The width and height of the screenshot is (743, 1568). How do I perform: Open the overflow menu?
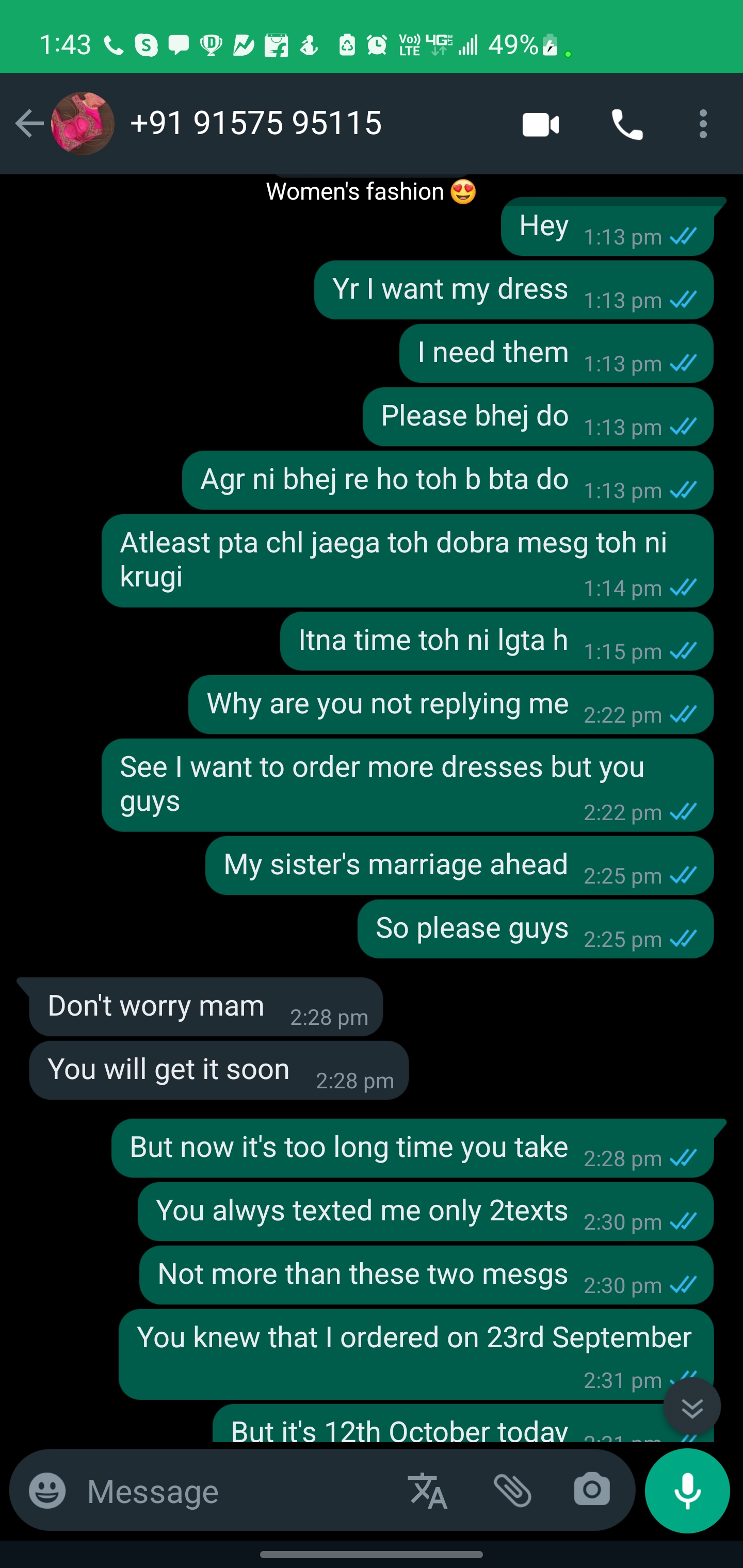point(703,125)
